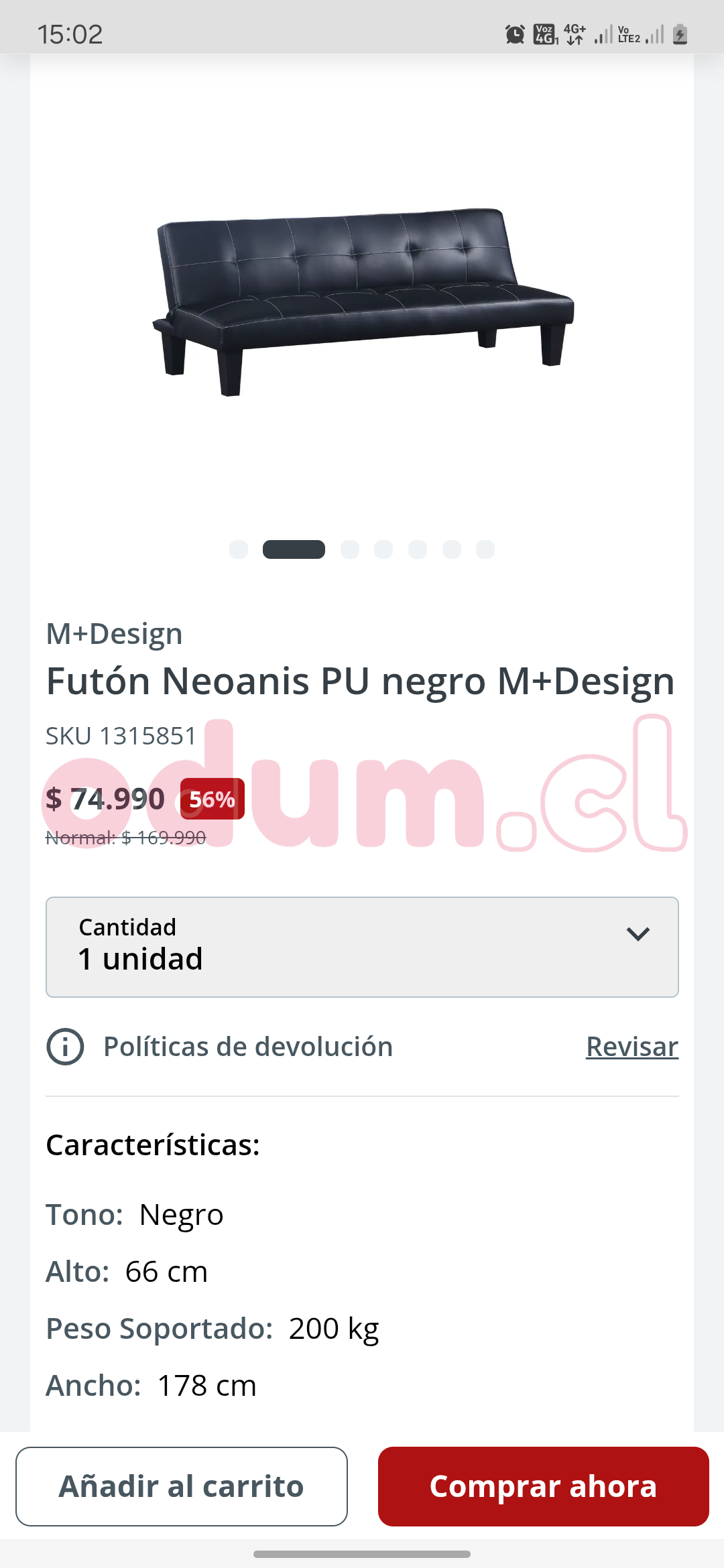Open the Cantidad quantity dropdown

pyautogui.click(x=362, y=947)
